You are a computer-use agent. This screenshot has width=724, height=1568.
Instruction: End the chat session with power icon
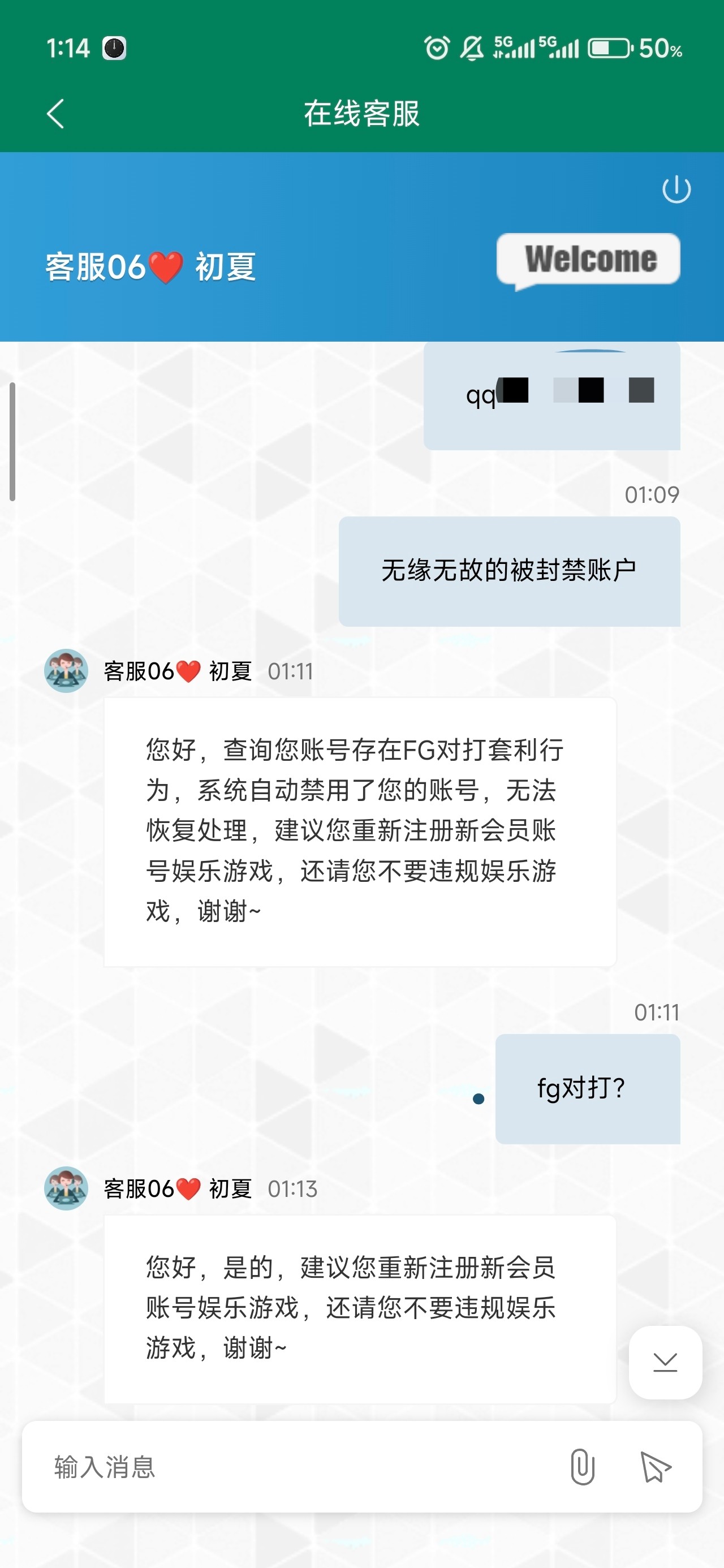click(x=676, y=189)
